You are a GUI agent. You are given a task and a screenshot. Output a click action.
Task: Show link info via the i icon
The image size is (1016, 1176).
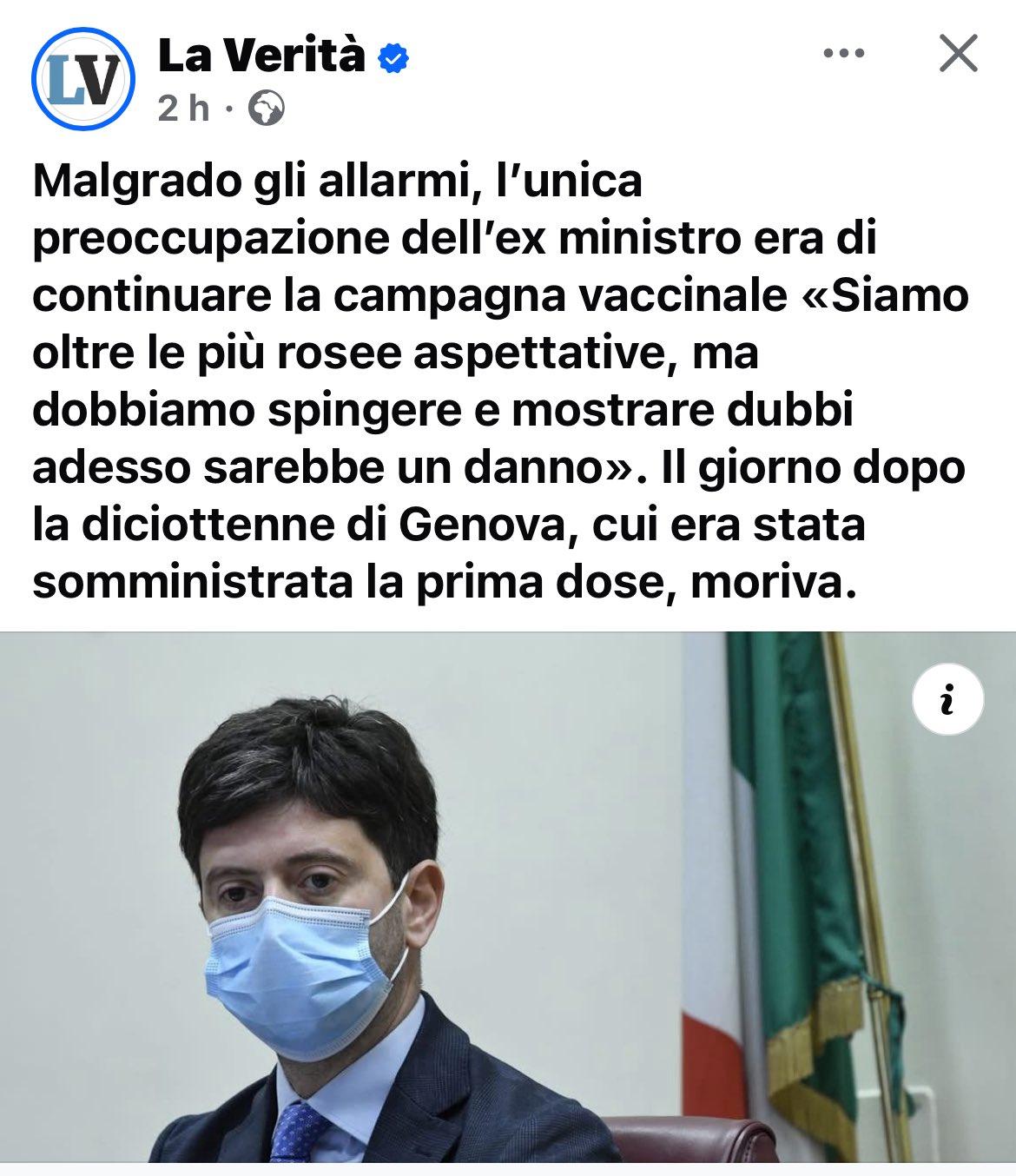(947, 700)
